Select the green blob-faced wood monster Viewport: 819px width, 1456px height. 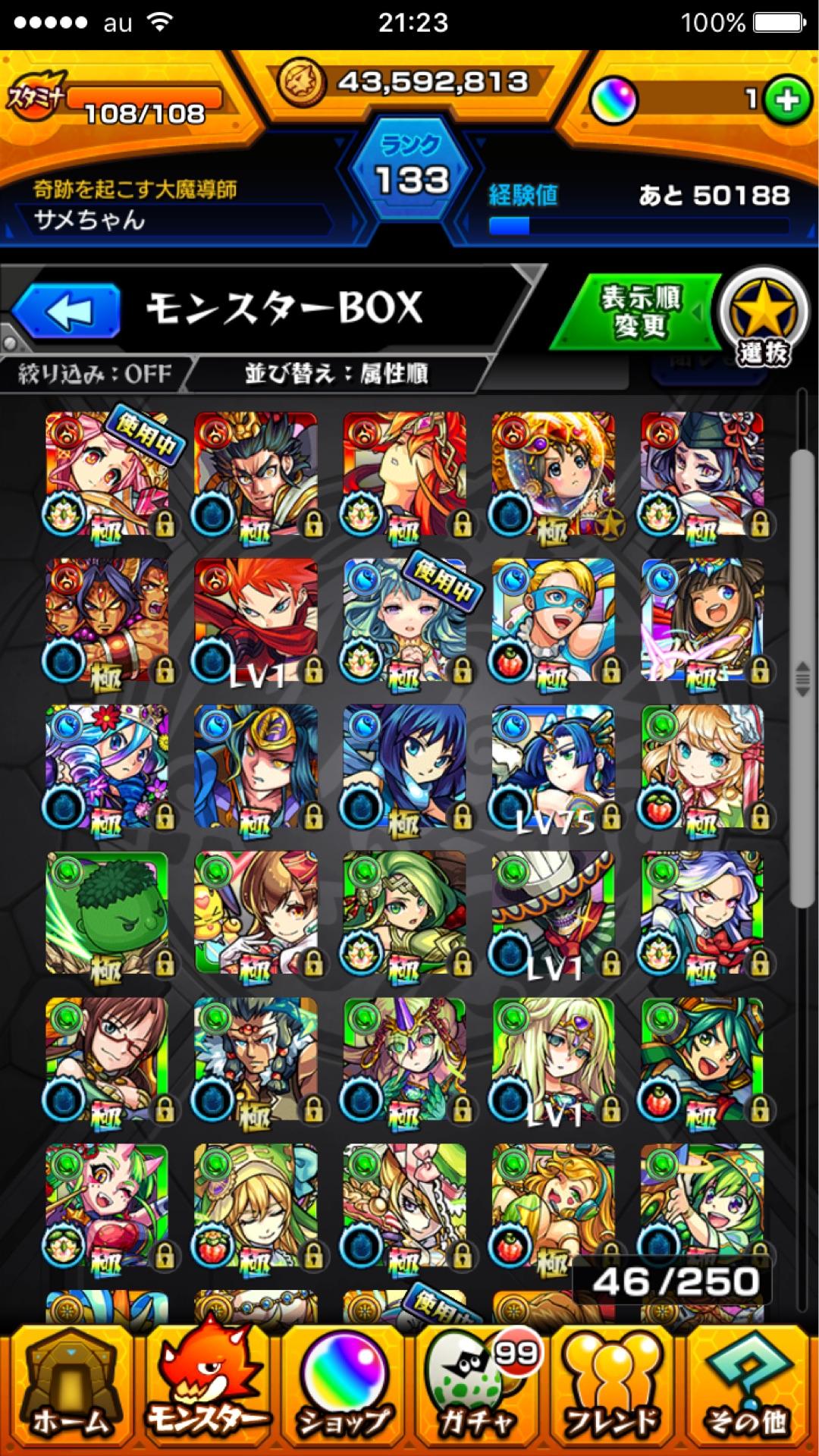coord(108,913)
